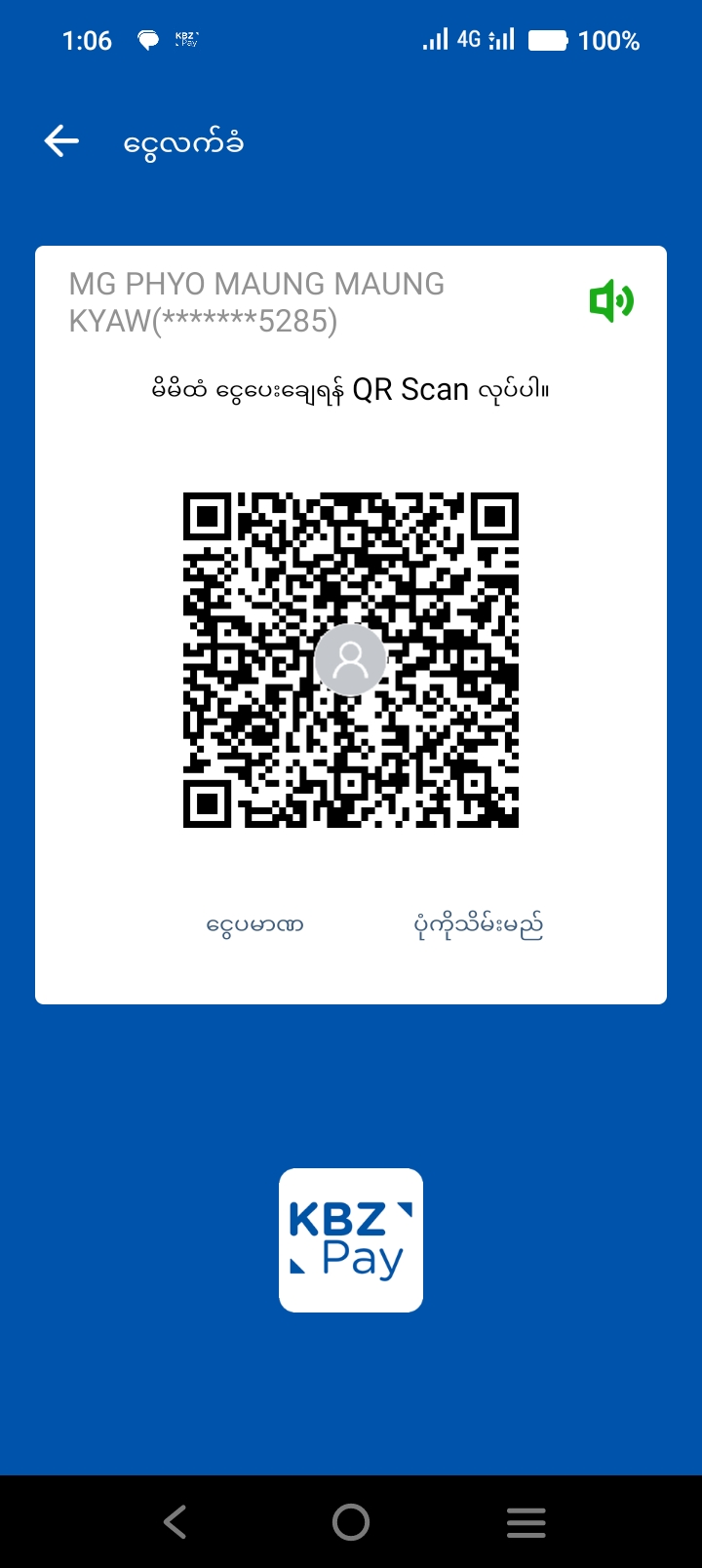Toggle the green speaker sound icon
Image resolution: width=702 pixels, height=1568 pixels.
pos(611,301)
